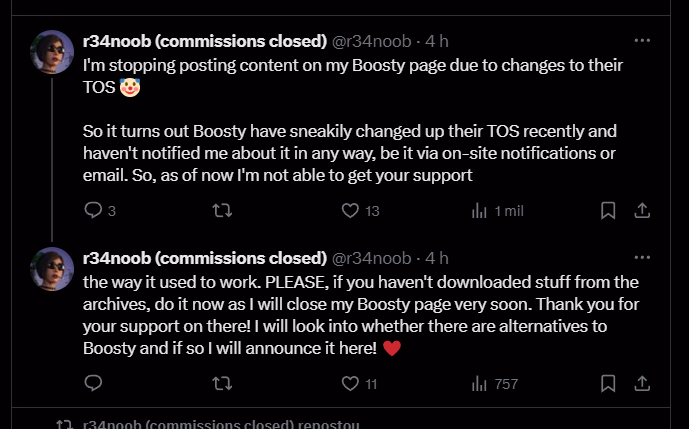
Task: Like the tweet with 11 likes
Action: pyautogui.click(x=350, y=383)
